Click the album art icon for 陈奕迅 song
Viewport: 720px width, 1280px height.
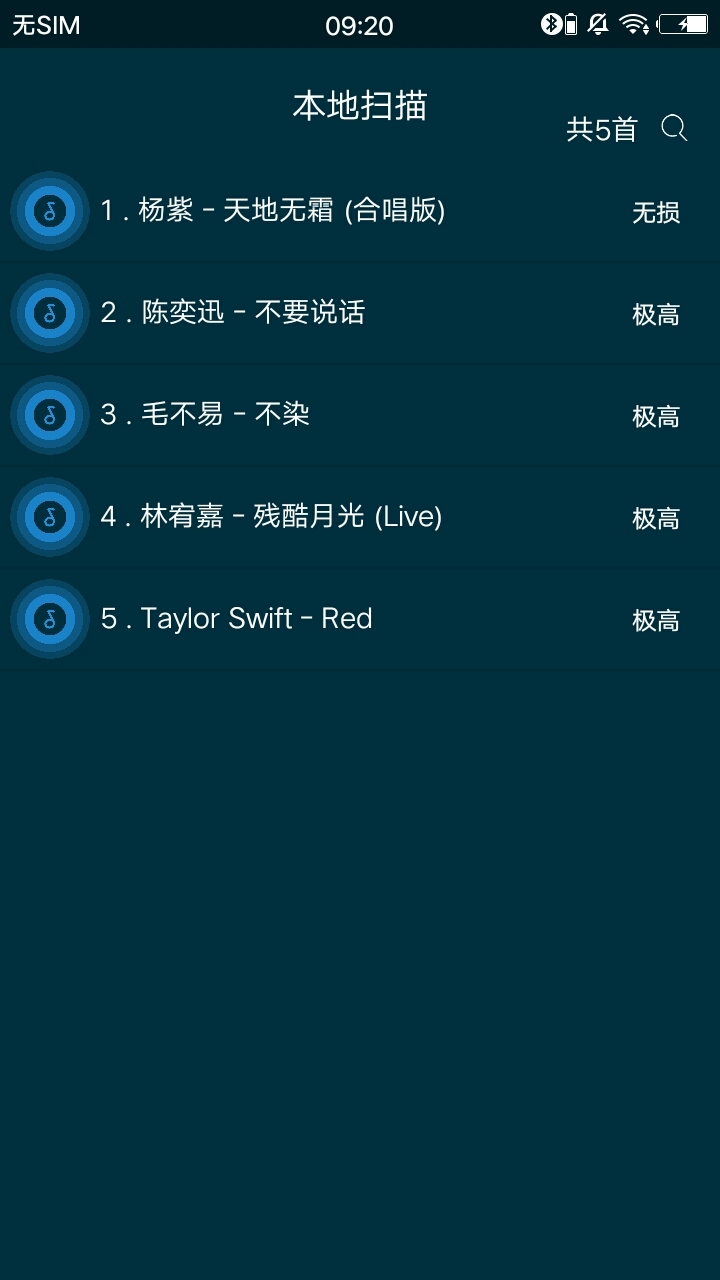(x=49, y=314)
